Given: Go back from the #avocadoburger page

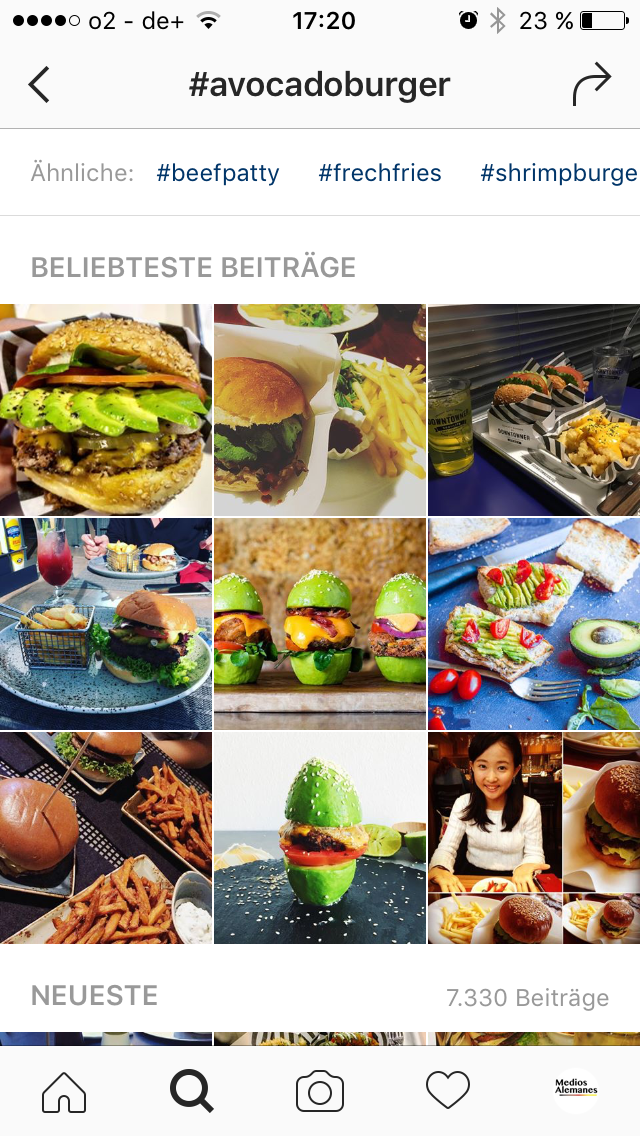Looking at the screenshot, I should [x=38, y=85].
